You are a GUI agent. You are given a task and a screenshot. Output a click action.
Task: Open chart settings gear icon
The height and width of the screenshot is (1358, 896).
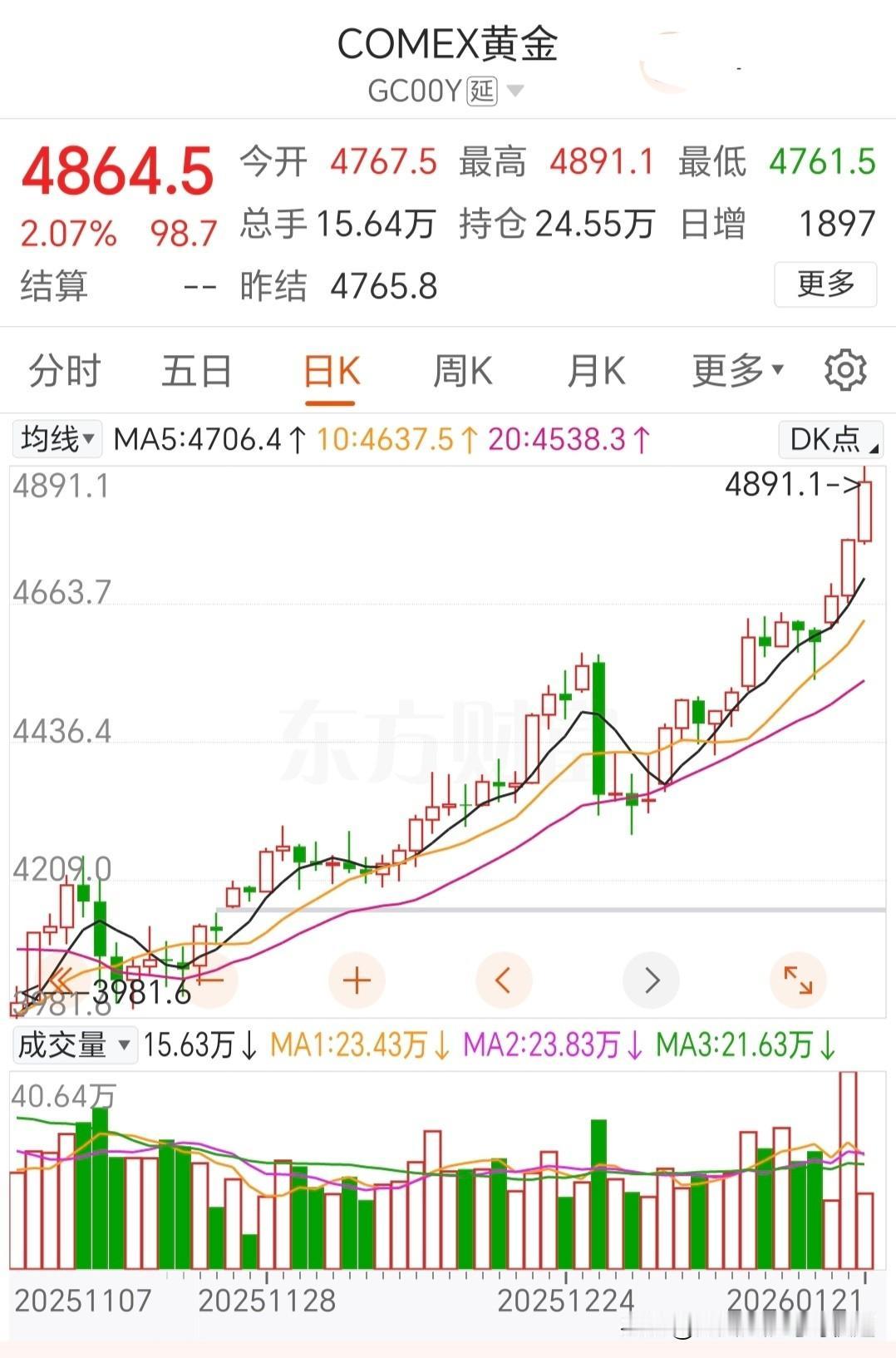click(x=845, y=370)
